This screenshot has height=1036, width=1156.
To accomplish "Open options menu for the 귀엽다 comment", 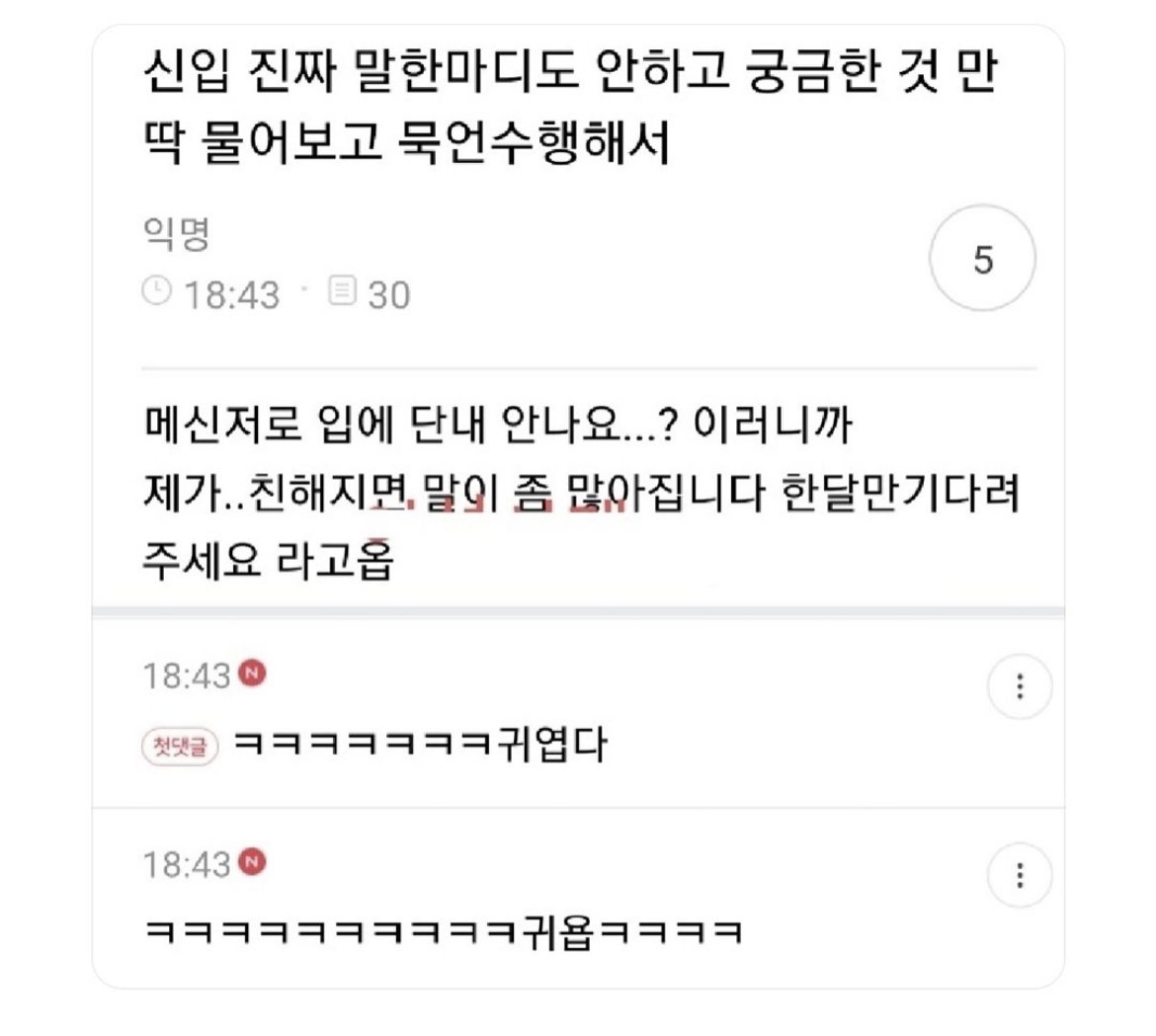I will tap(1020, 686).
